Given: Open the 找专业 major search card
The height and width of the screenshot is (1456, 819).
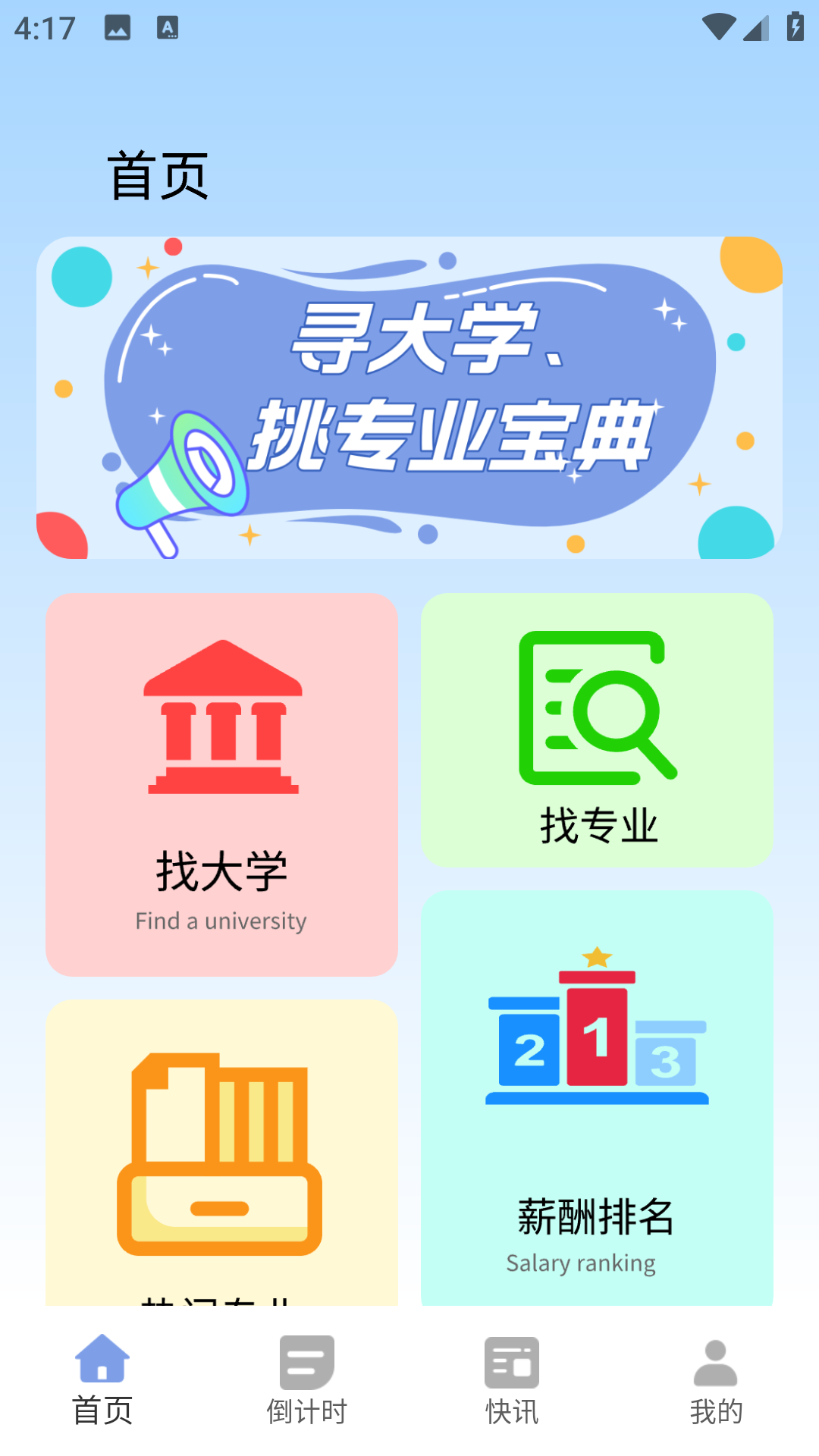Looking at the screenshot, I should click(x=597, y=730).
